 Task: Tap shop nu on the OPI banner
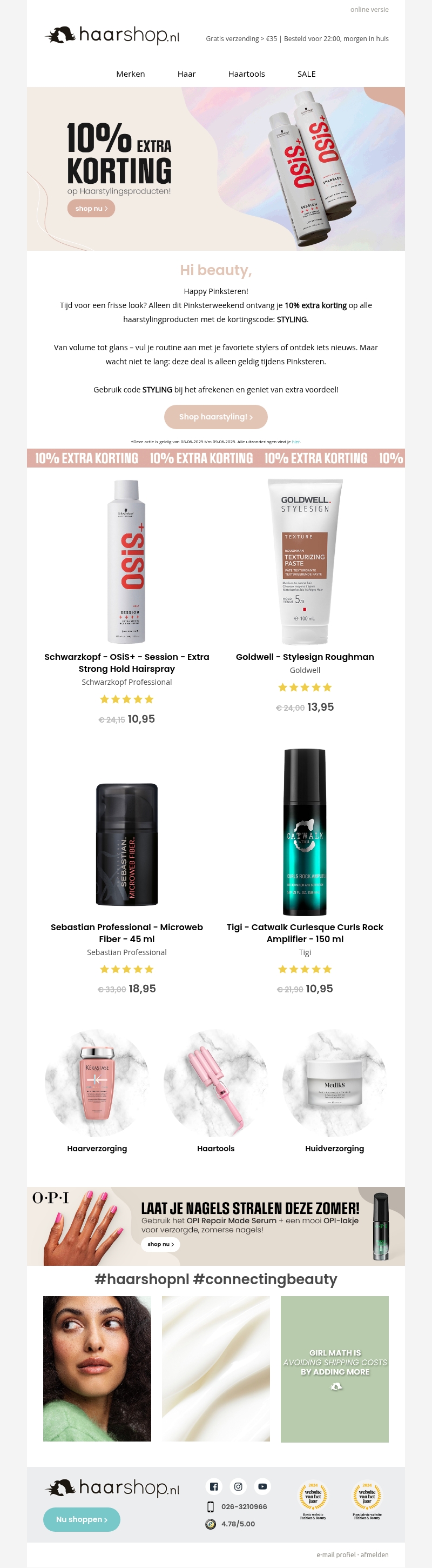click(x=160, y=1244)
